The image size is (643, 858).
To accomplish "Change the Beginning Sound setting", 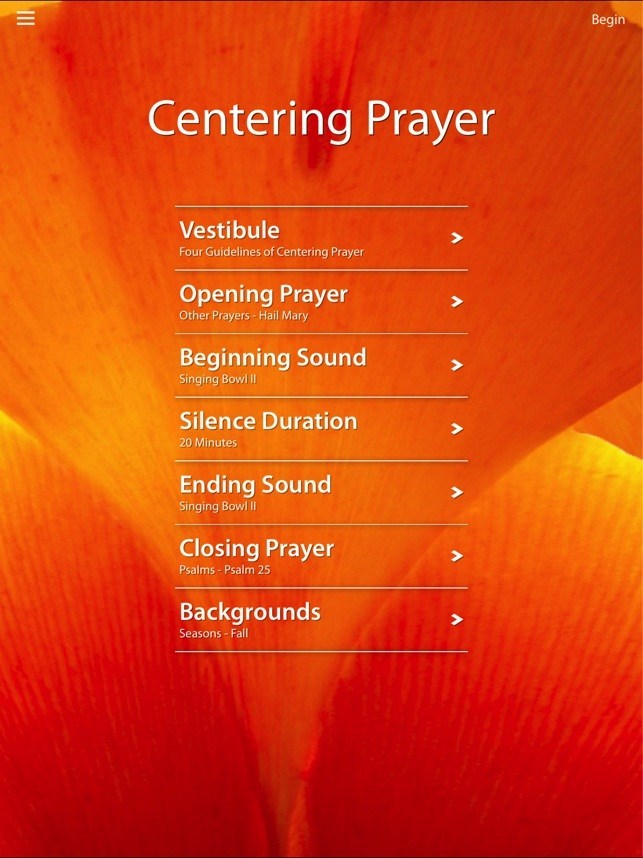I will tap(321, 365).
